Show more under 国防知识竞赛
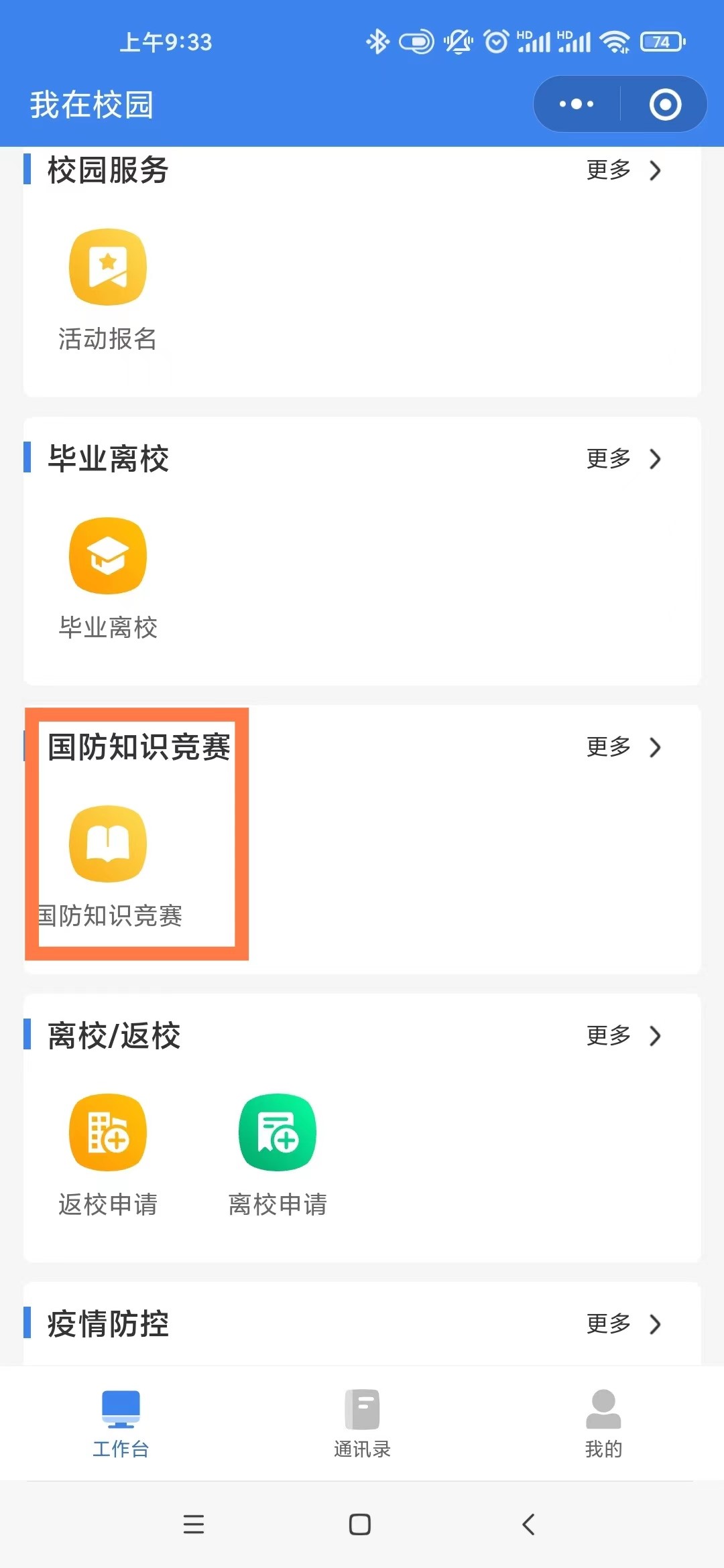Screen dimensions: 724x1568 [623, 747]
